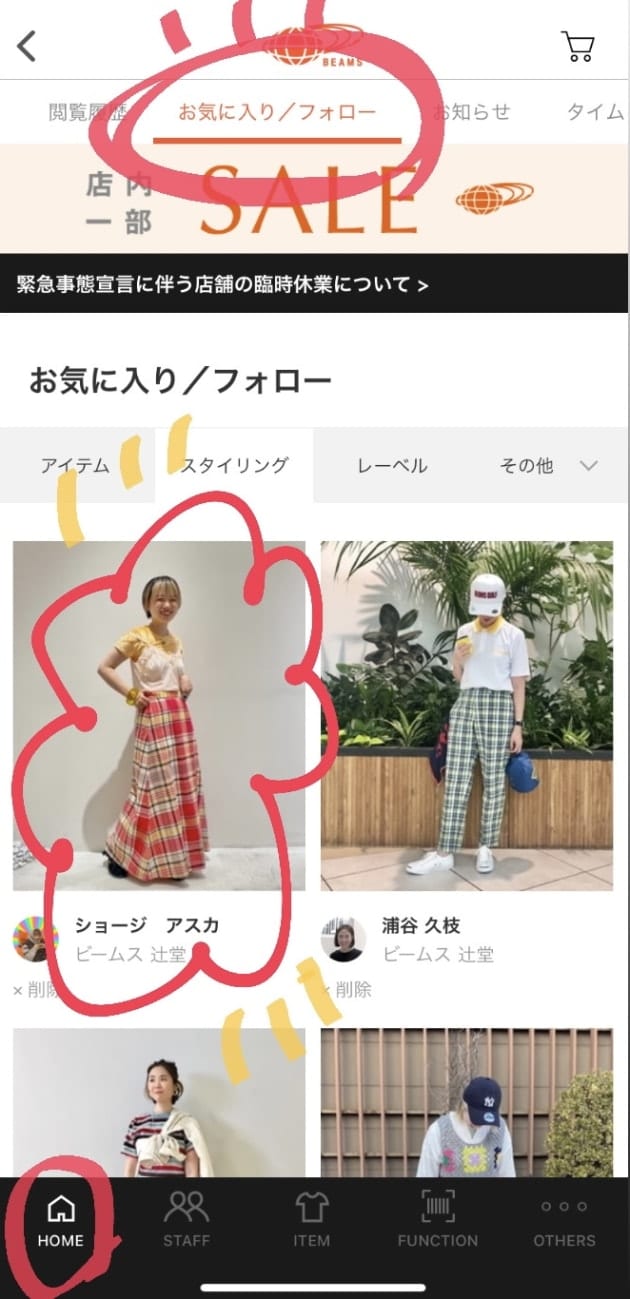This screenshot has width=630, height=1299.
Task: Show the アイテム favorites
Action: coord(75,465)
